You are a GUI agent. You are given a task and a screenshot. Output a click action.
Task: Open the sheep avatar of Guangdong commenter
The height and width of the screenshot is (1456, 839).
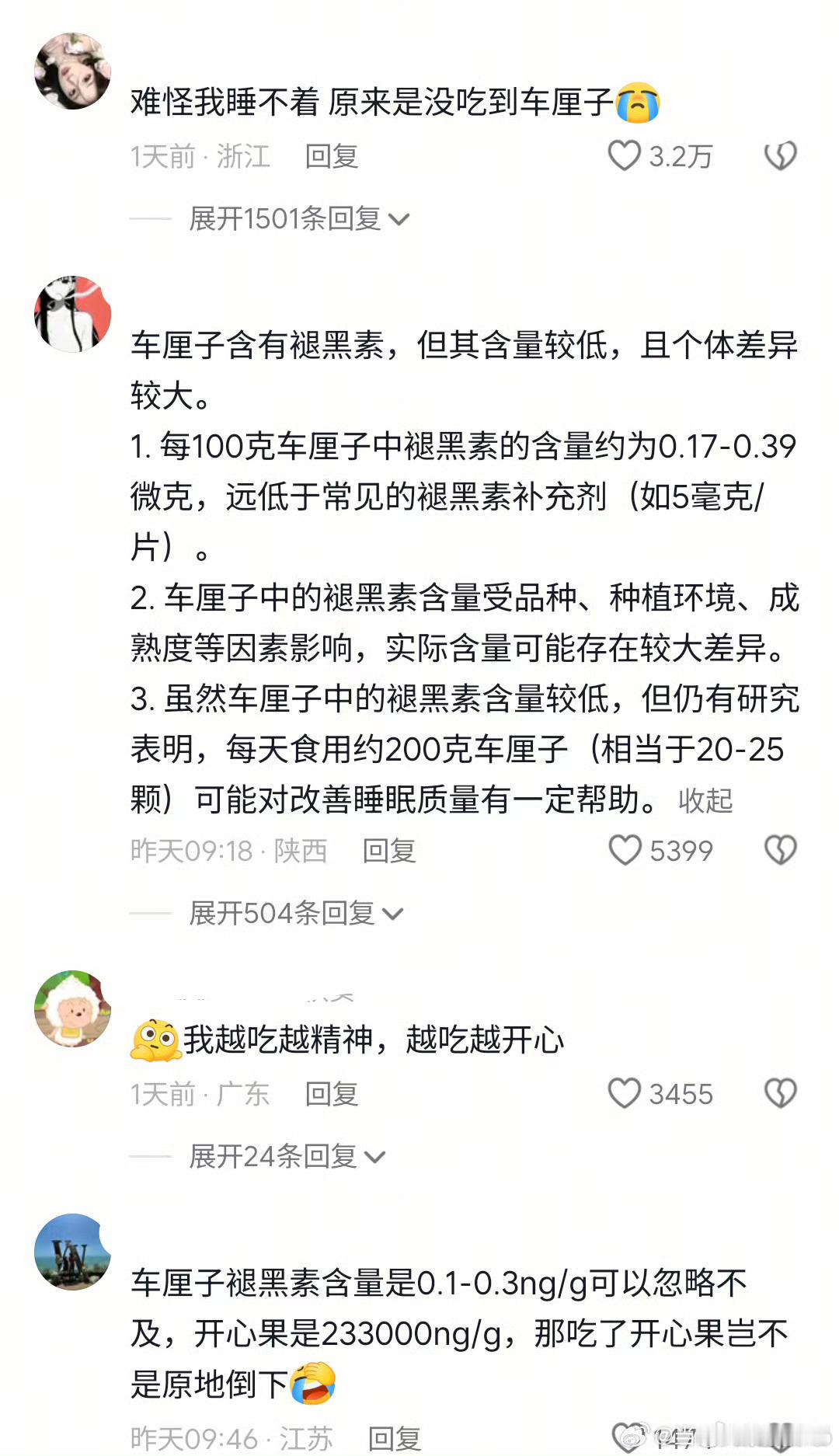(73, 1010)
